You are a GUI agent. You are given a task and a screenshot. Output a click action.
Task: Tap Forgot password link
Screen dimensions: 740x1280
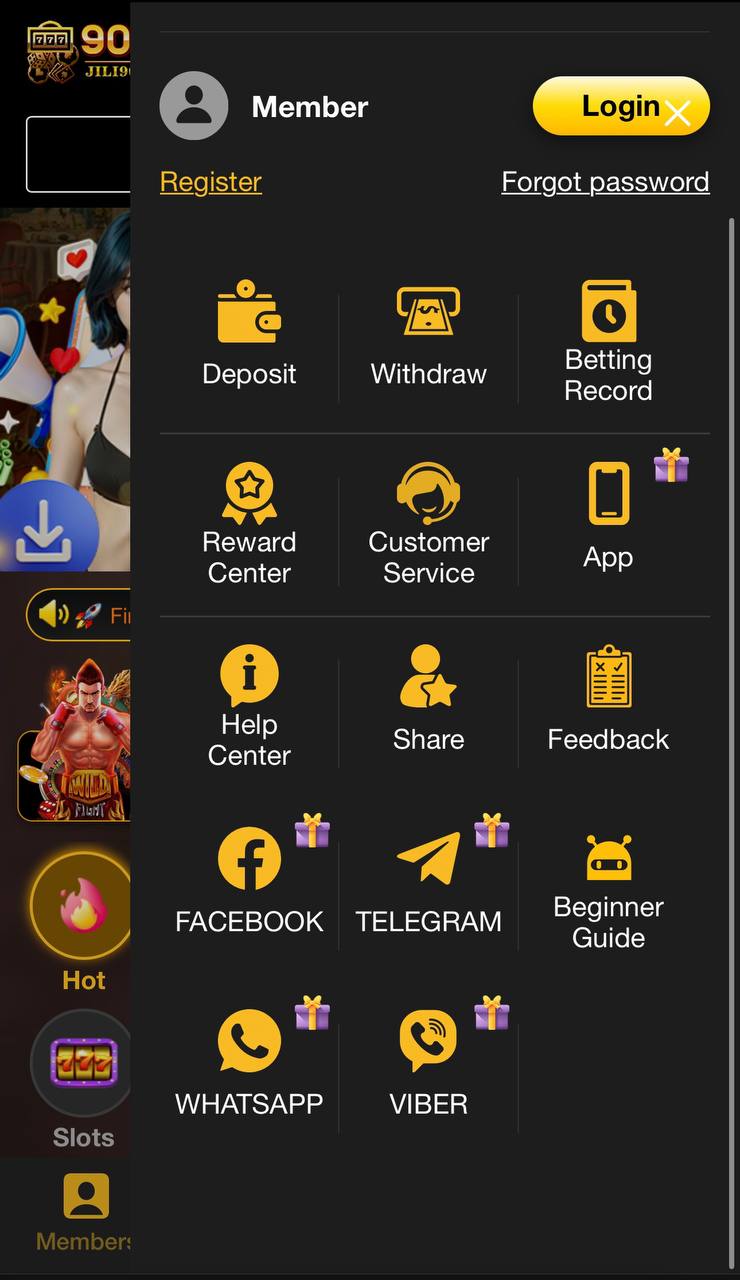[x=605, y=182]
